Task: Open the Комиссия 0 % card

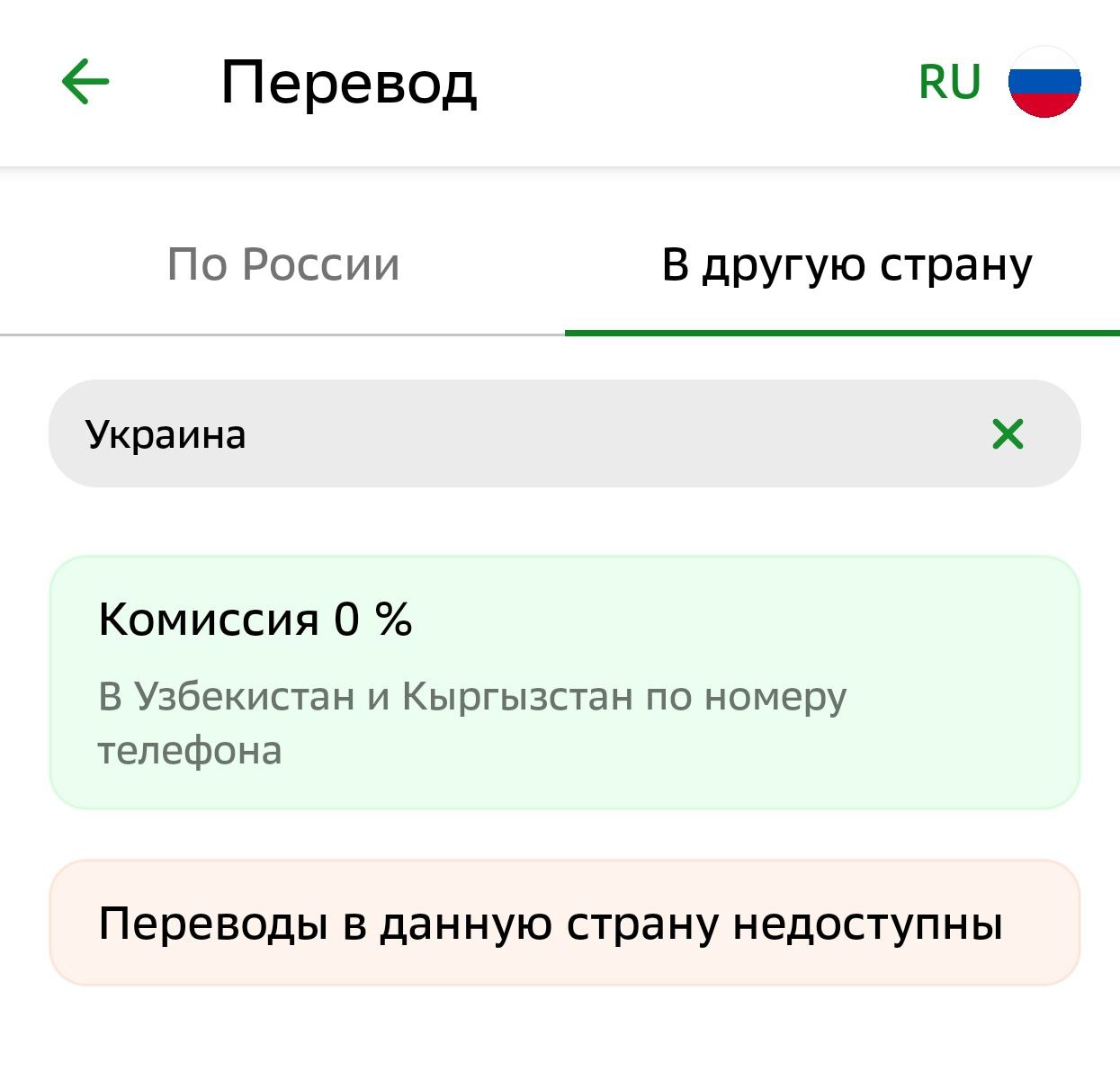Action: [564, 683]
